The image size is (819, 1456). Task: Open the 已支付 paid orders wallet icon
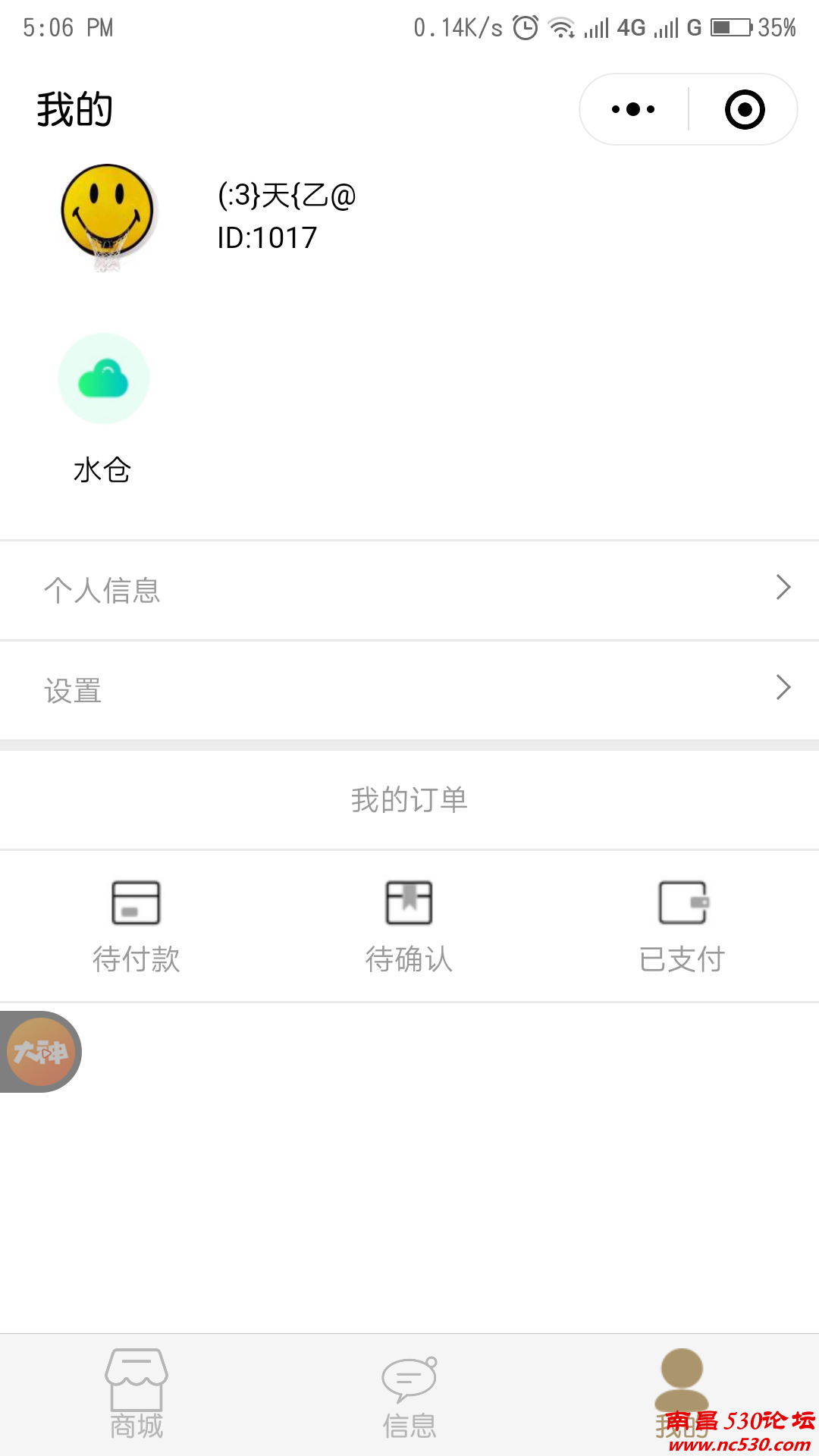[682, 902]
